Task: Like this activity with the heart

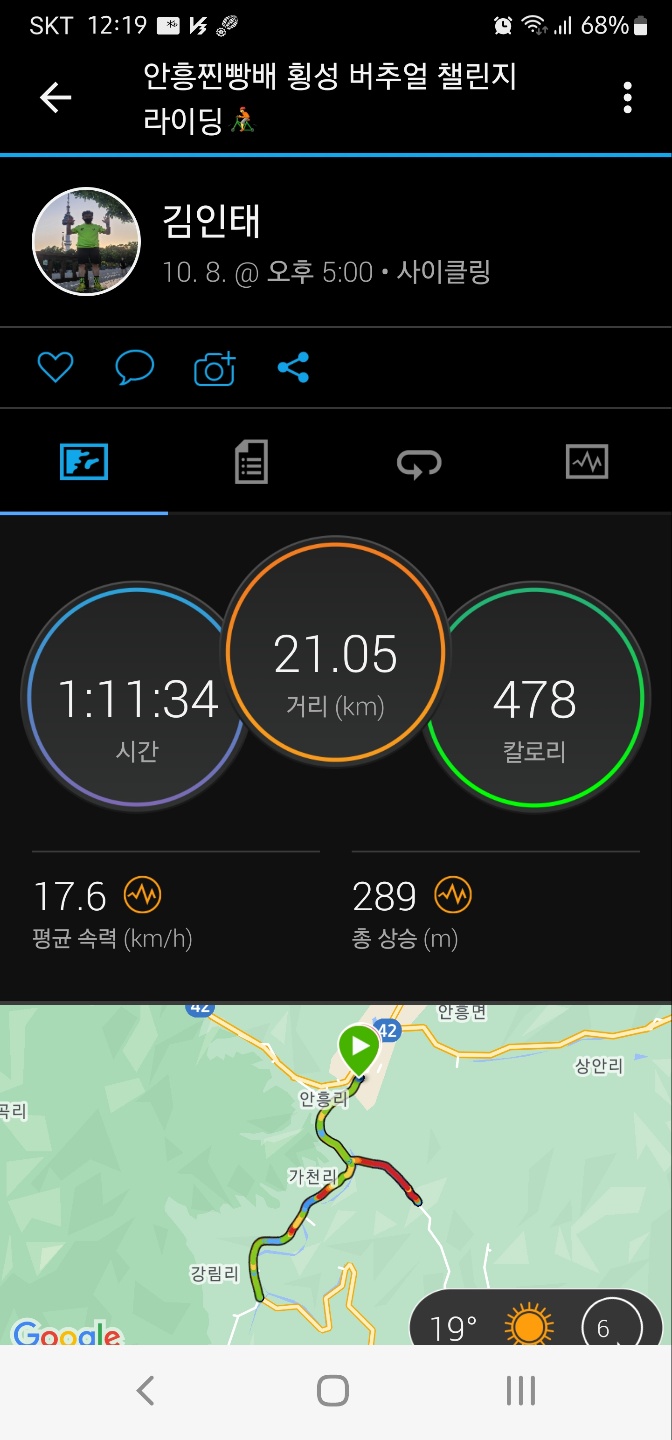Action: coord(55,368)
